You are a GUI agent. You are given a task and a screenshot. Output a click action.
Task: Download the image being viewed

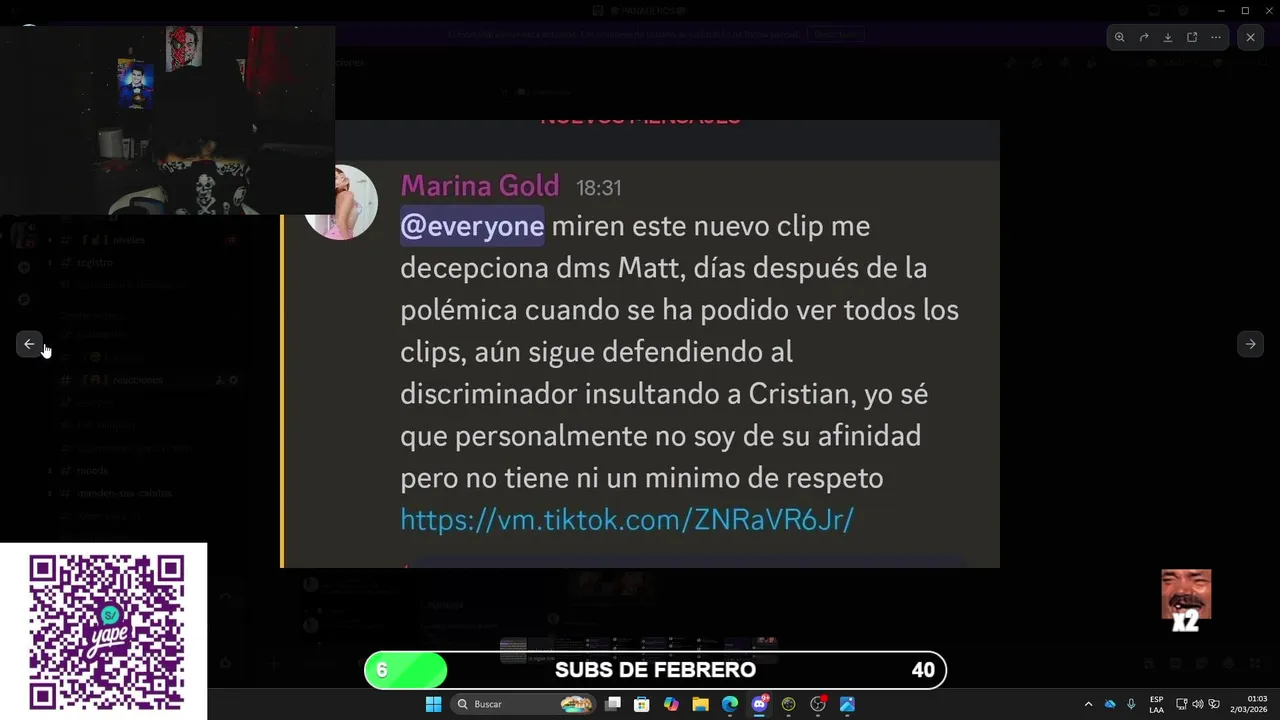click(1168, 38)
